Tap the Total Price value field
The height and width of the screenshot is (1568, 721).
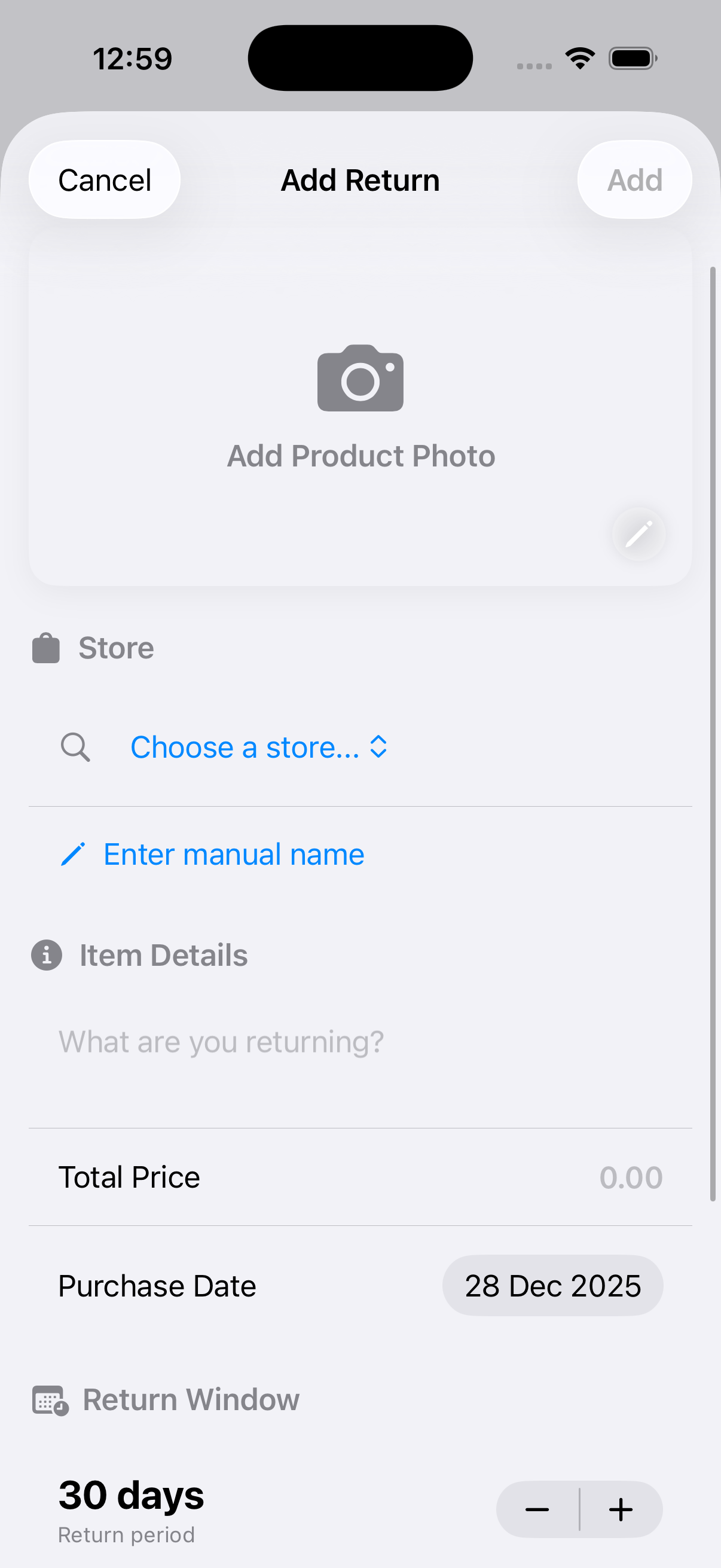[x=631, y=1177]
